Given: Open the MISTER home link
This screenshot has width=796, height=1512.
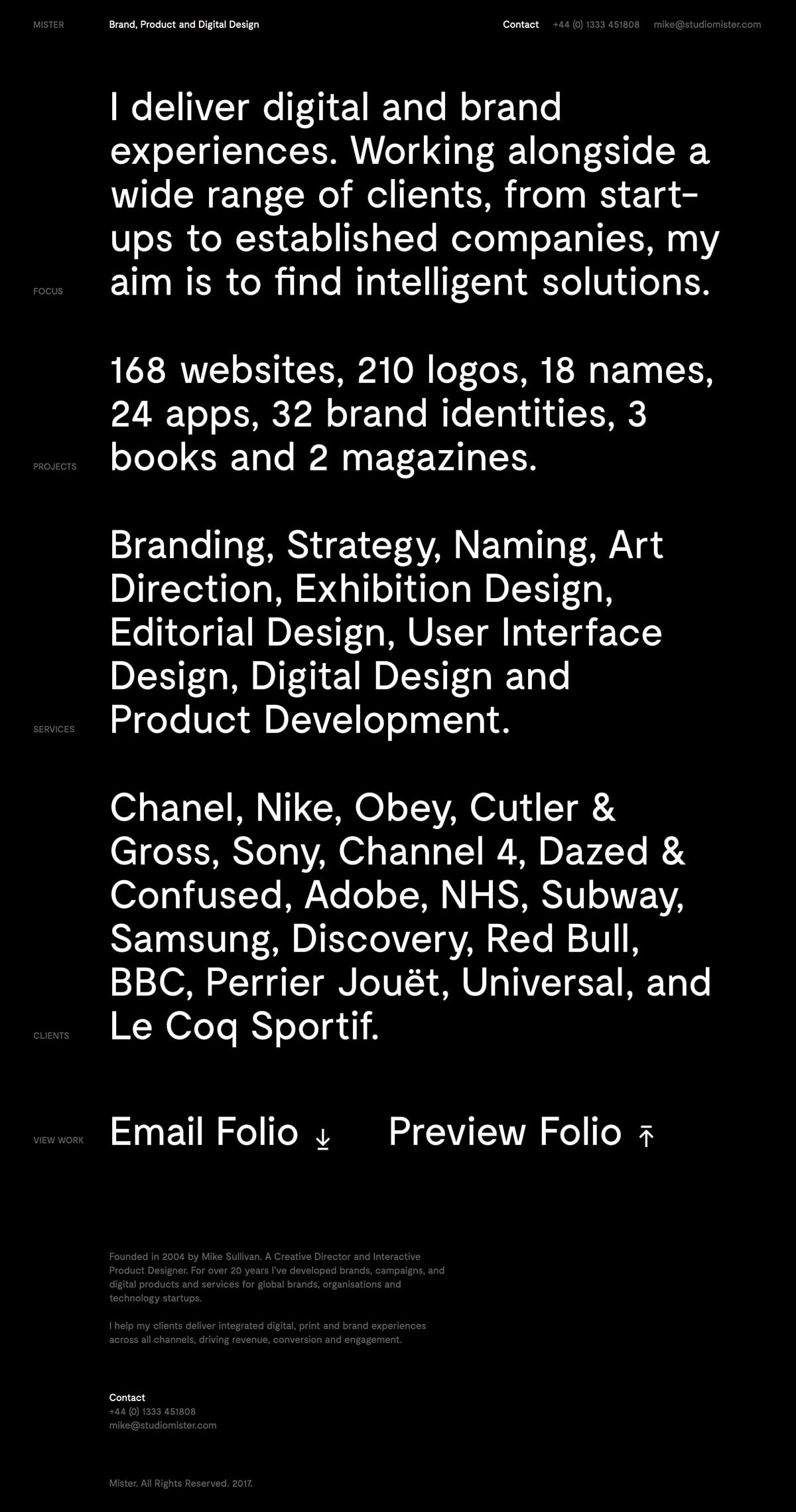Looking at the screenshot, I should point(48,25).
